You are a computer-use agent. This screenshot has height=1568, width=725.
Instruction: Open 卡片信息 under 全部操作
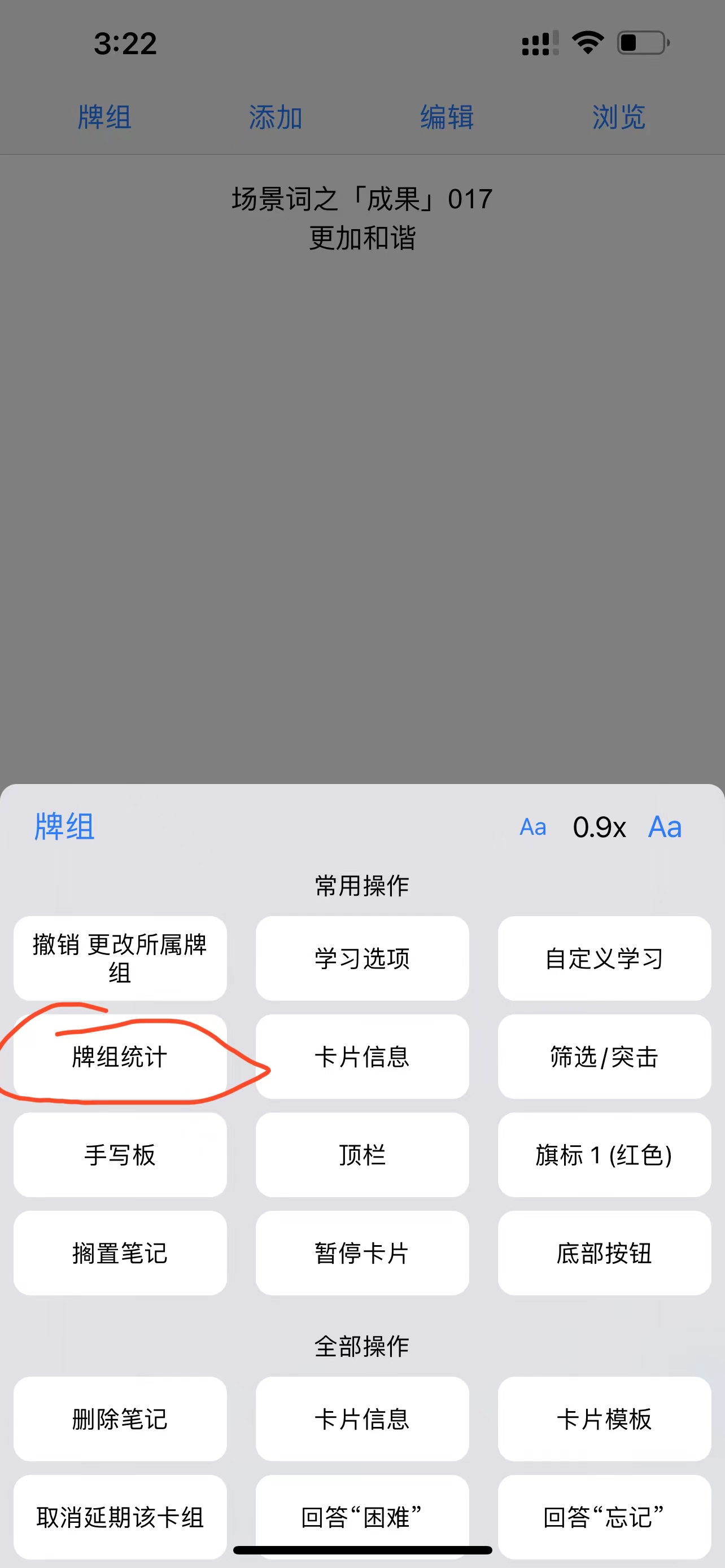click(362, 1419)
